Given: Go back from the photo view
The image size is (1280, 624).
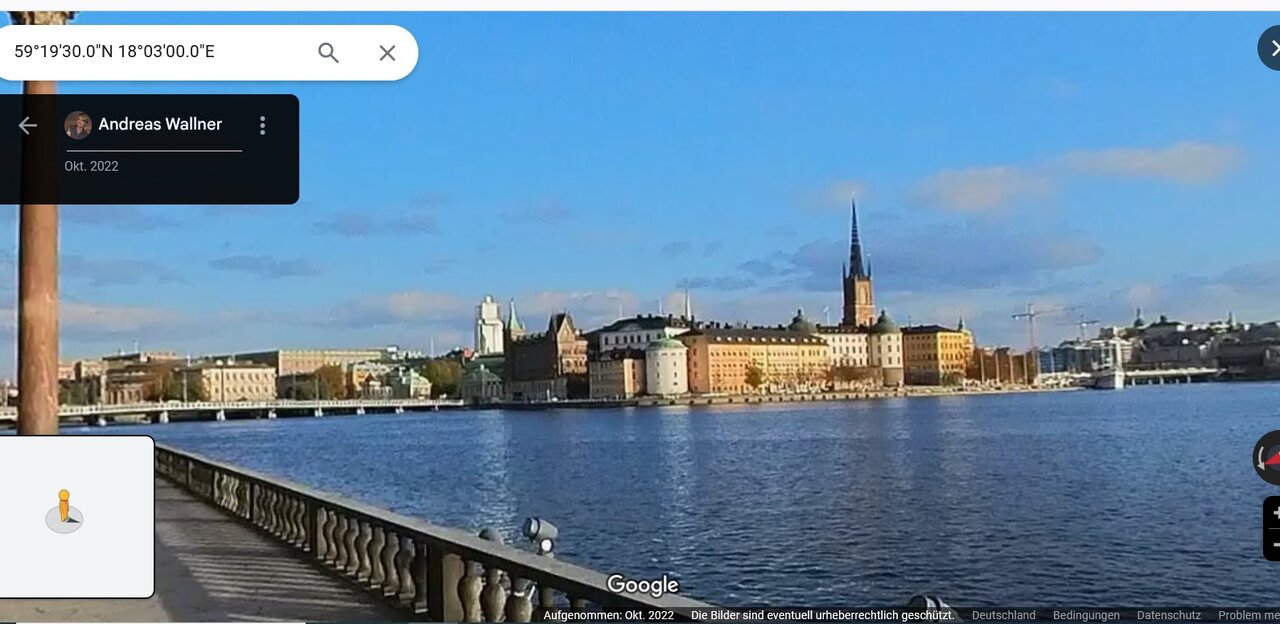Looking at the screenshot, I should pyautogui.click(x=28, y=125).
